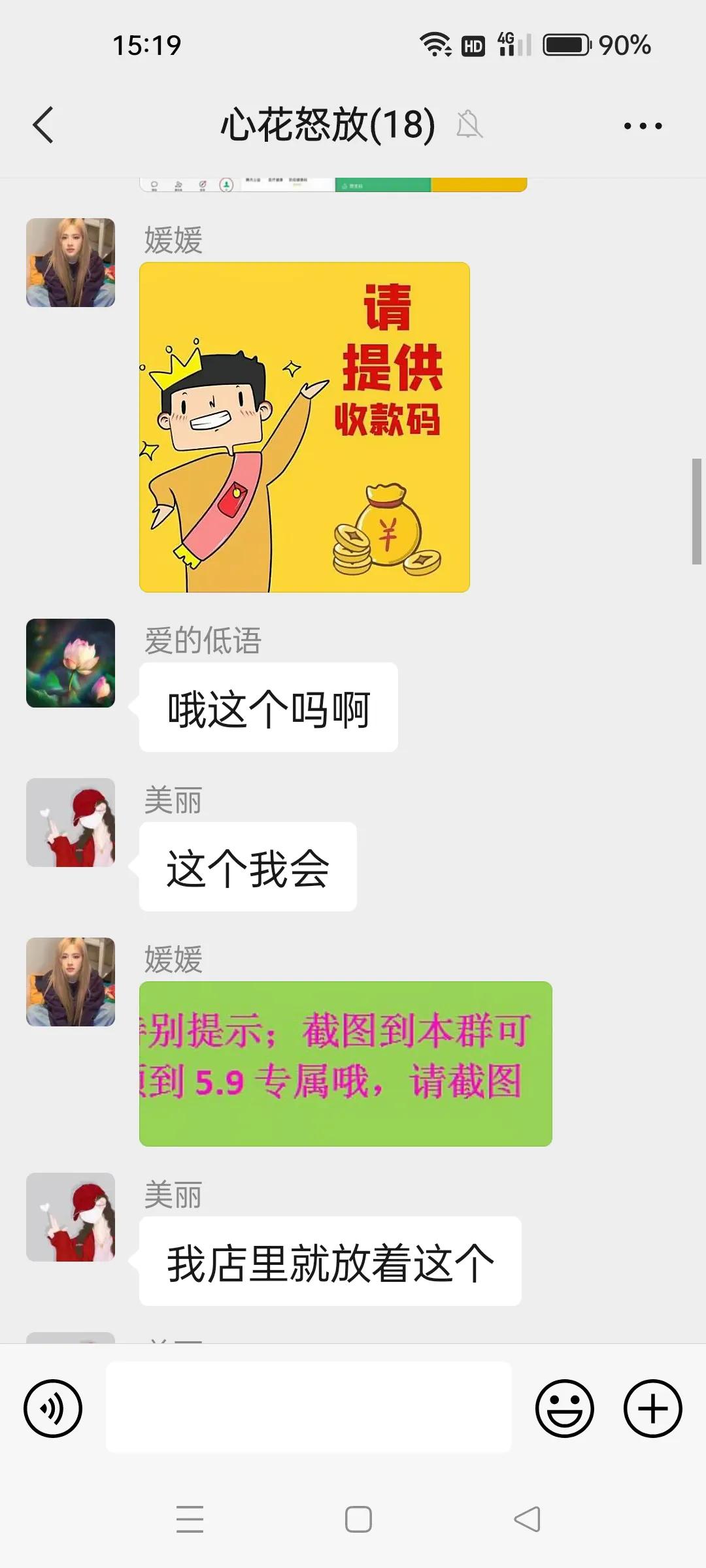Tap the home button in navigation bar
Screen dimensions: 706x1568
[356, 1518]
